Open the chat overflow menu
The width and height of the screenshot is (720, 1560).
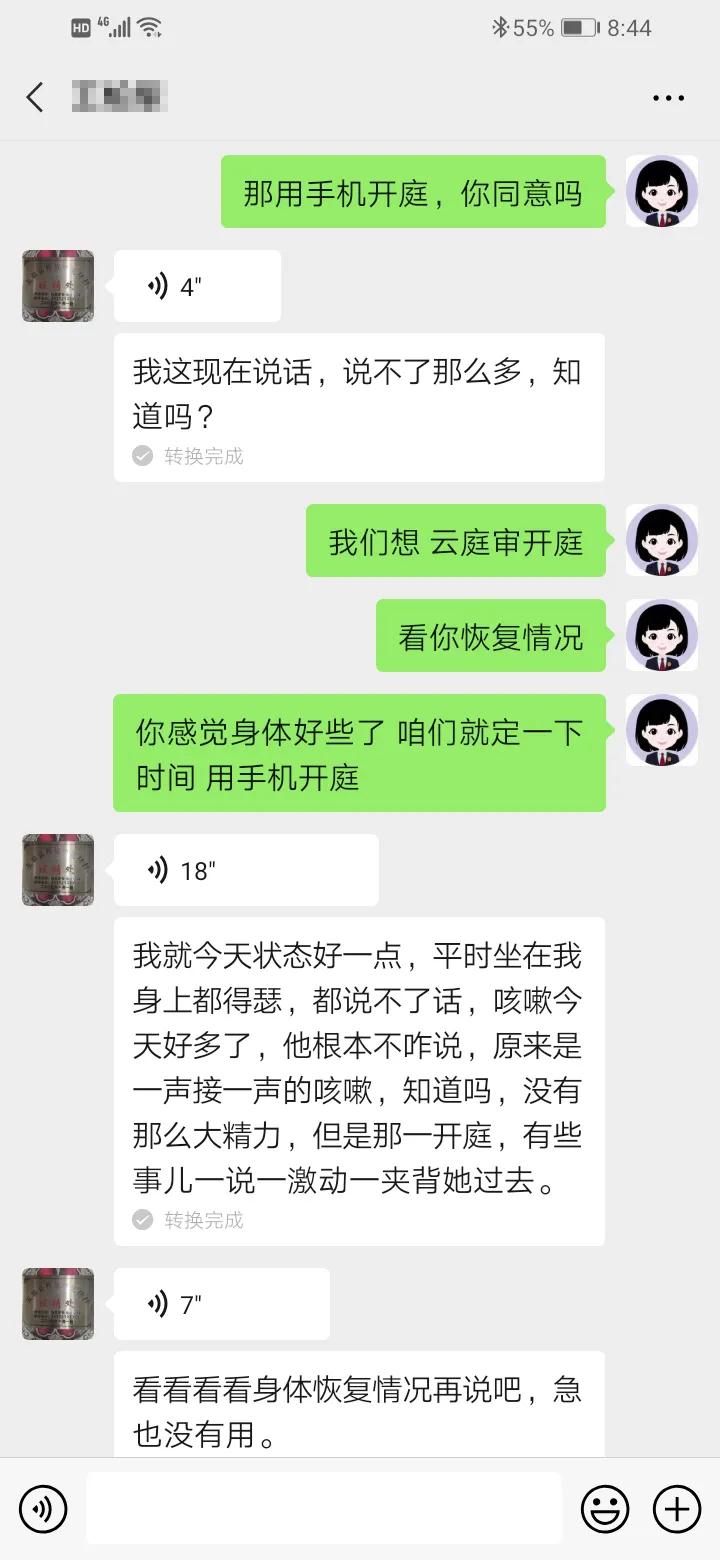click(668, 98)
